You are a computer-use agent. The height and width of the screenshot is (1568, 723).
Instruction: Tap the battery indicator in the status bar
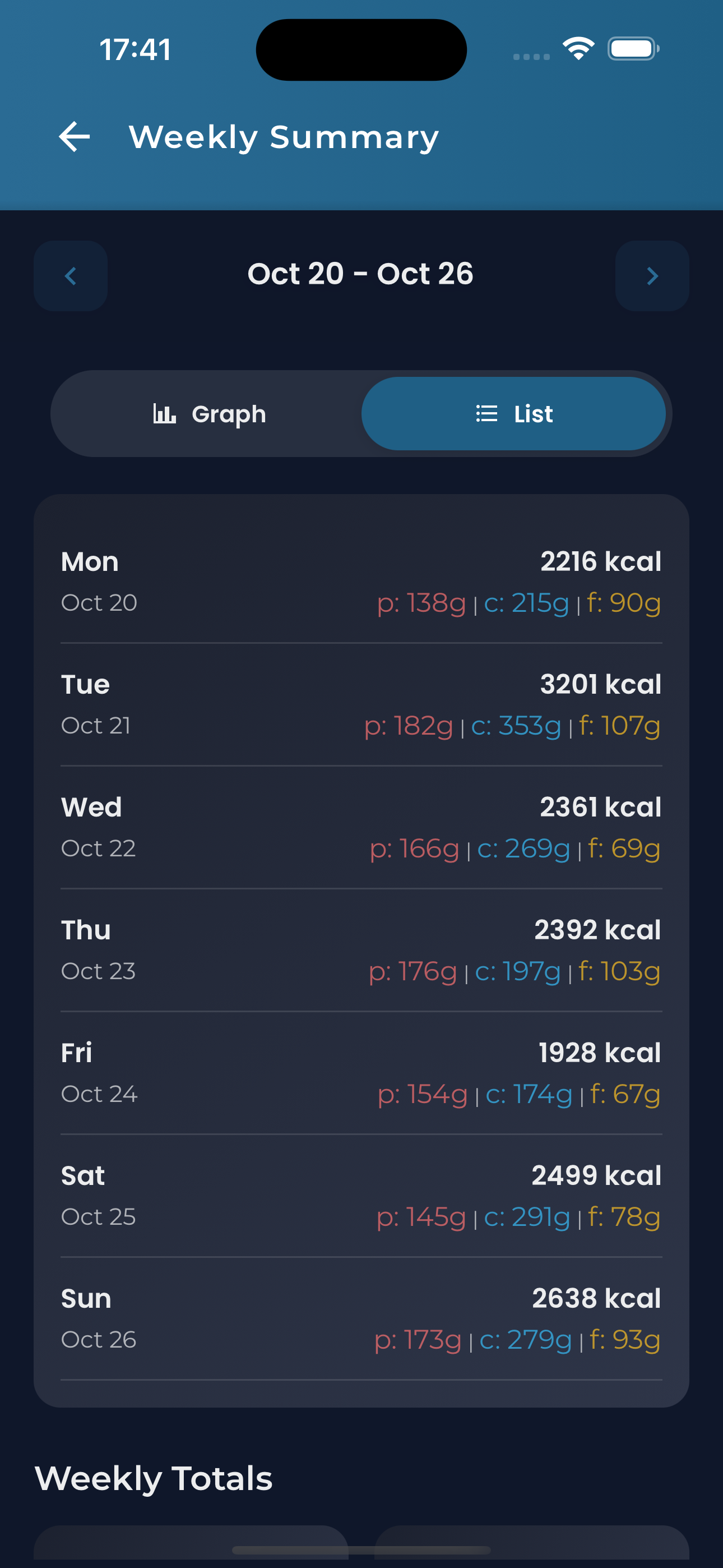(x=633, y=49)
